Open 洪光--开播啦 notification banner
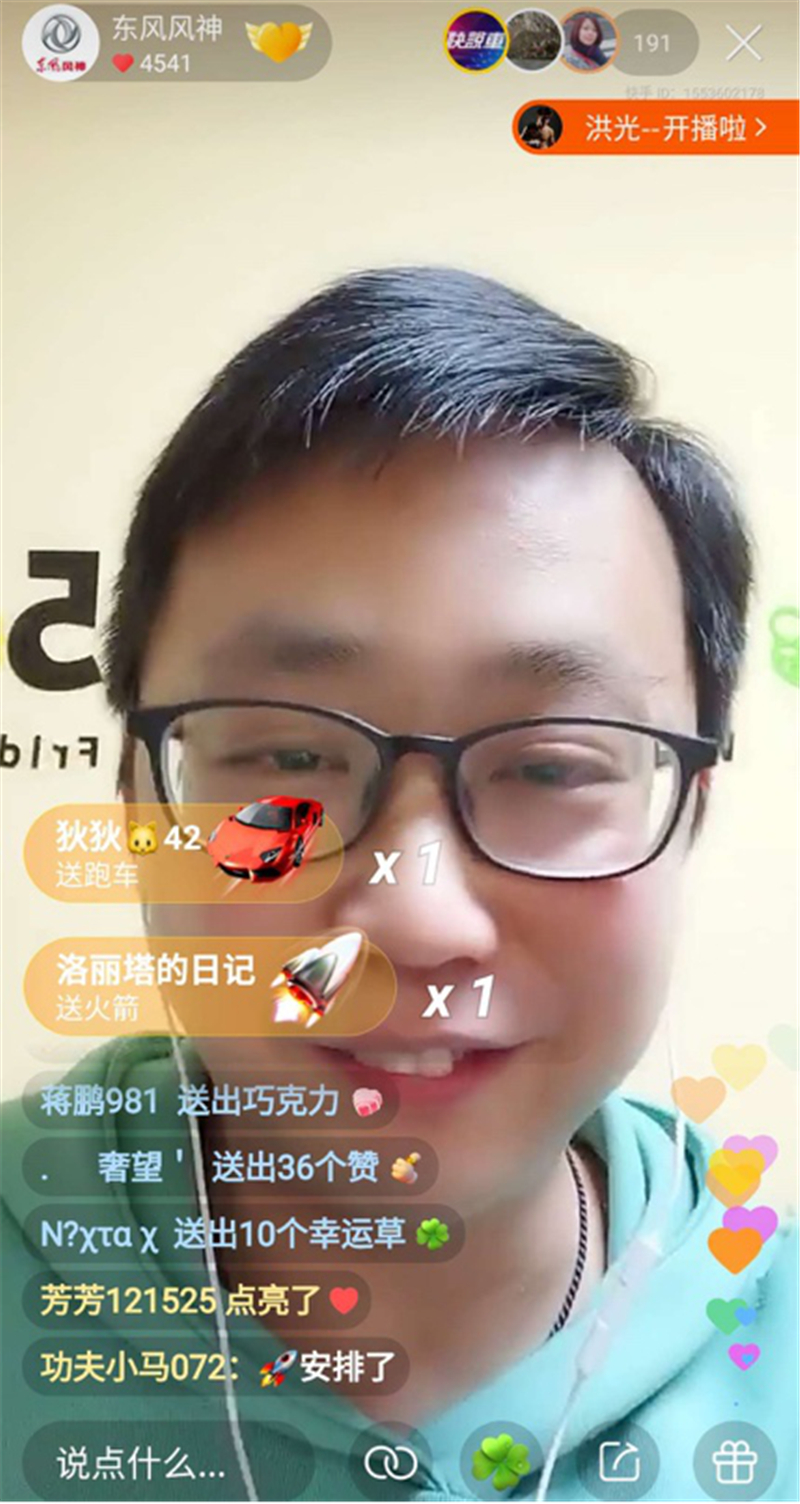This screenshot has width=800, height=1504. (656, 127)
